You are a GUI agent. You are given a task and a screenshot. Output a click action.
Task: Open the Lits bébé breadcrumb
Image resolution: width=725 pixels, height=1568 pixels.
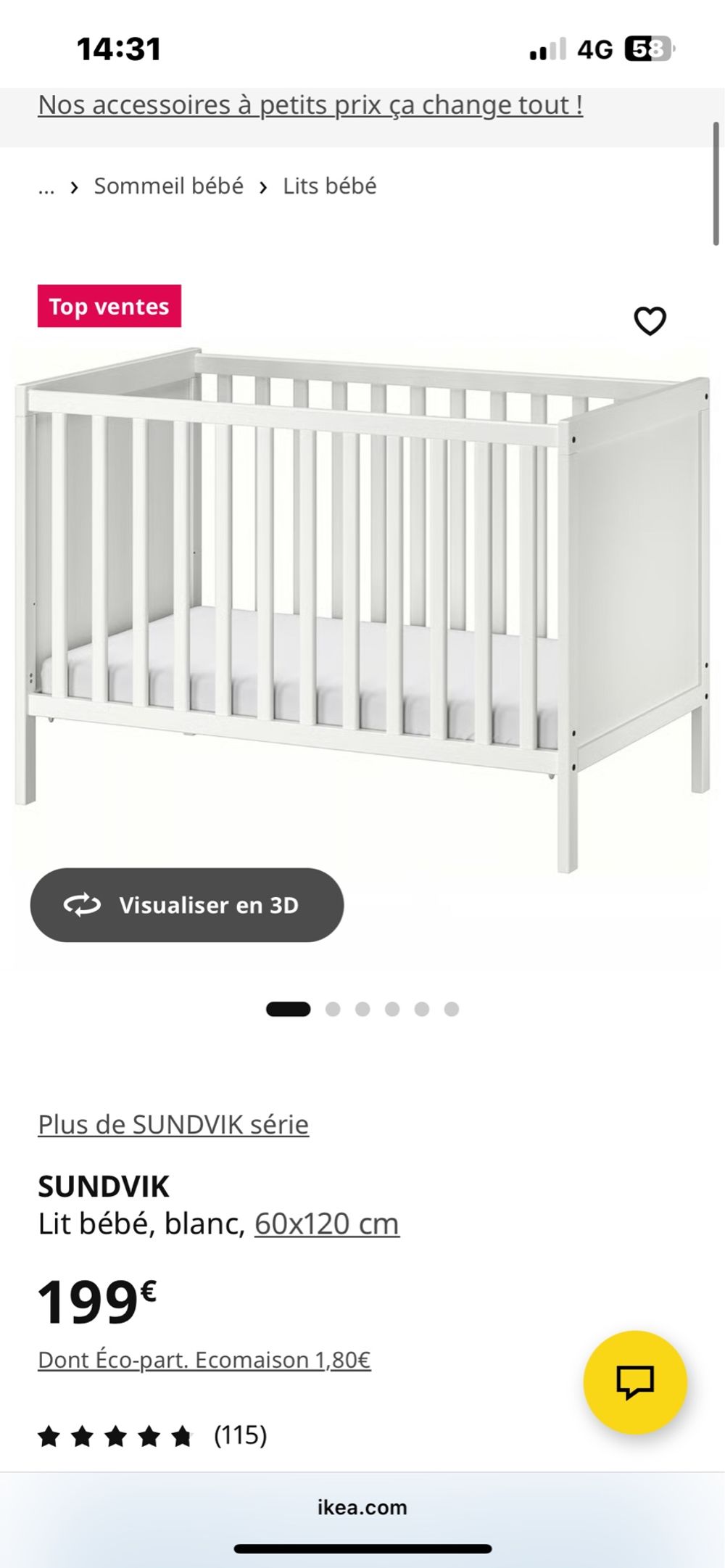[330, 186]
